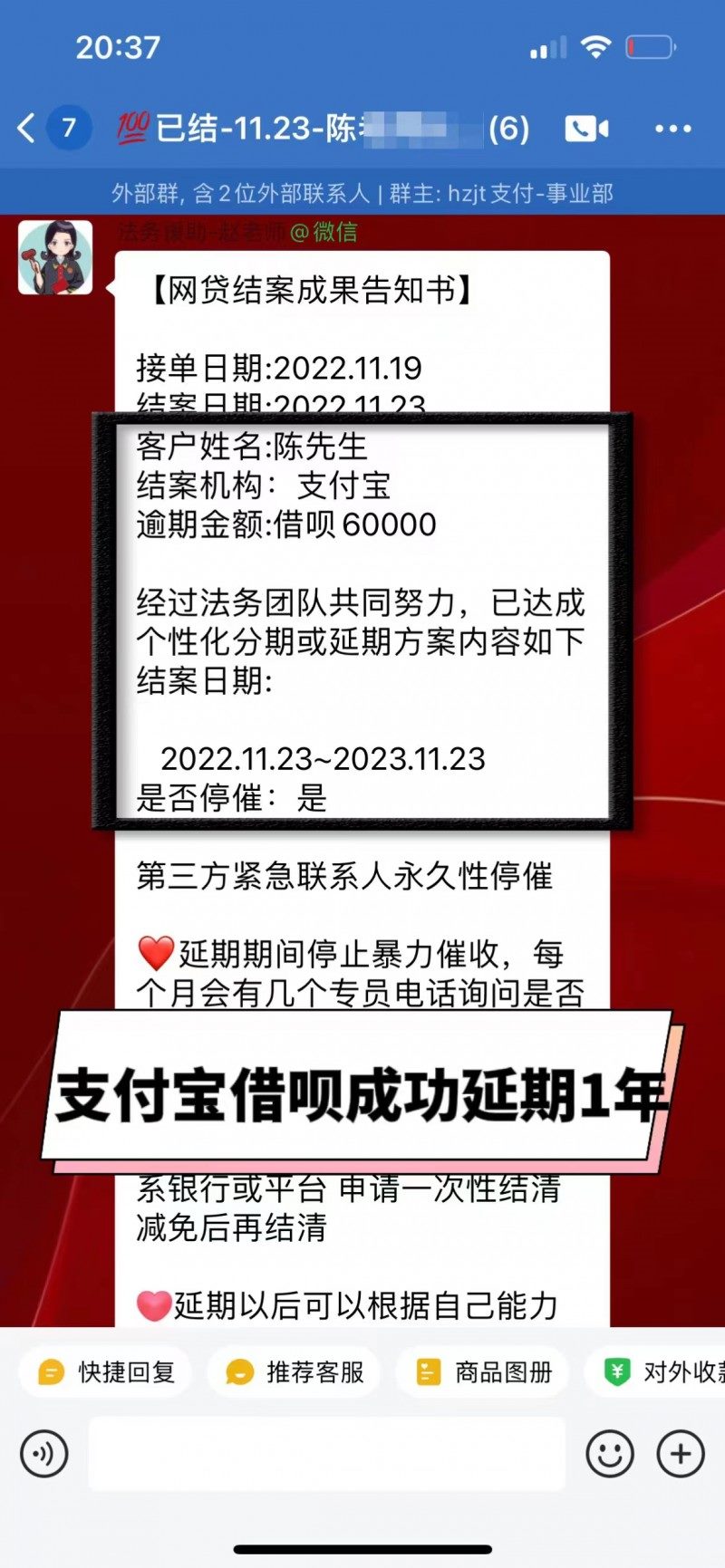The image size is (725, 1568).
Task: Open 快捷回复 quick replies
Action: pos(108,1372)
